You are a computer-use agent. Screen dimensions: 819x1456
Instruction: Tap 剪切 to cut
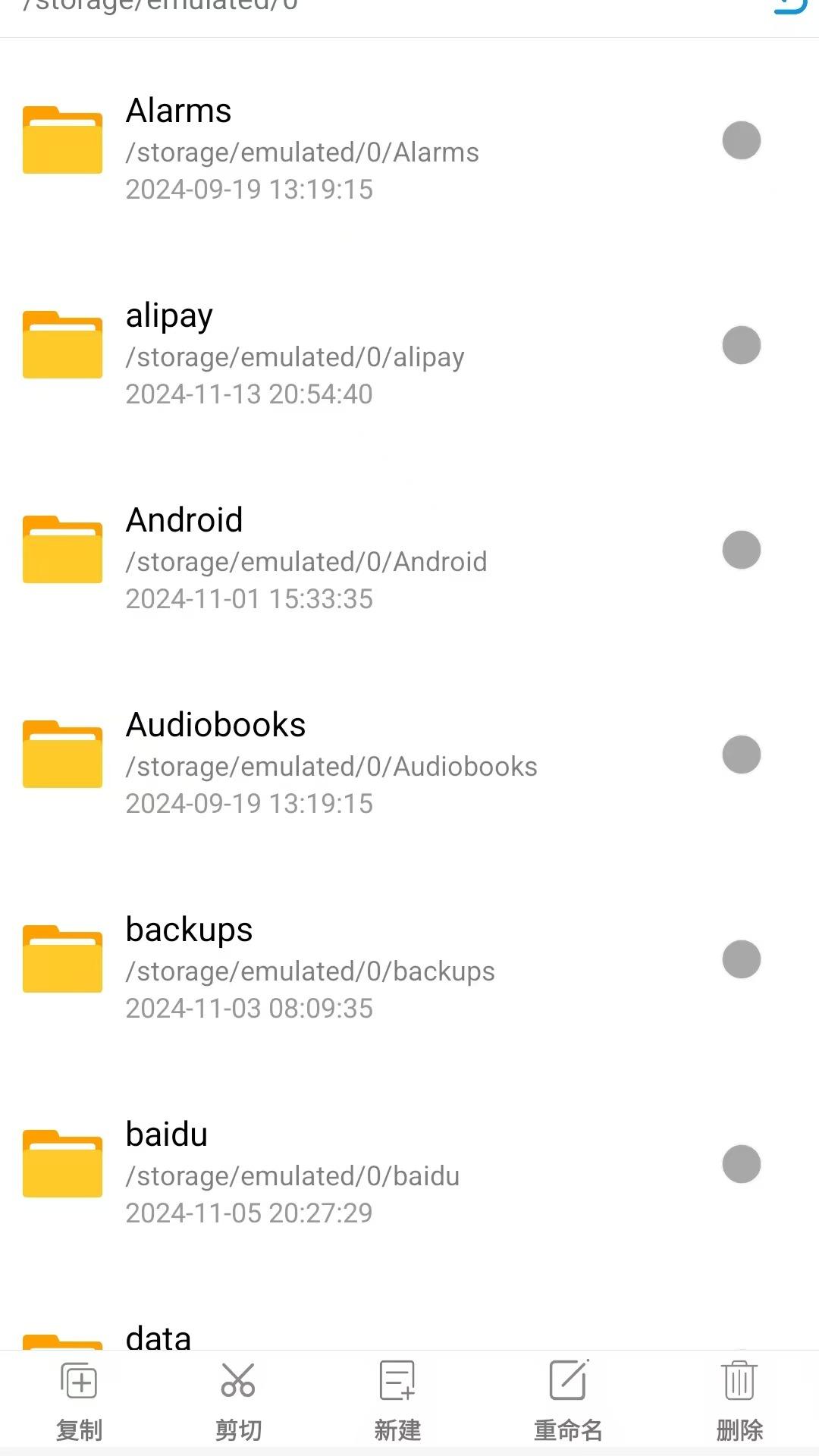[x=238, y=1399]
